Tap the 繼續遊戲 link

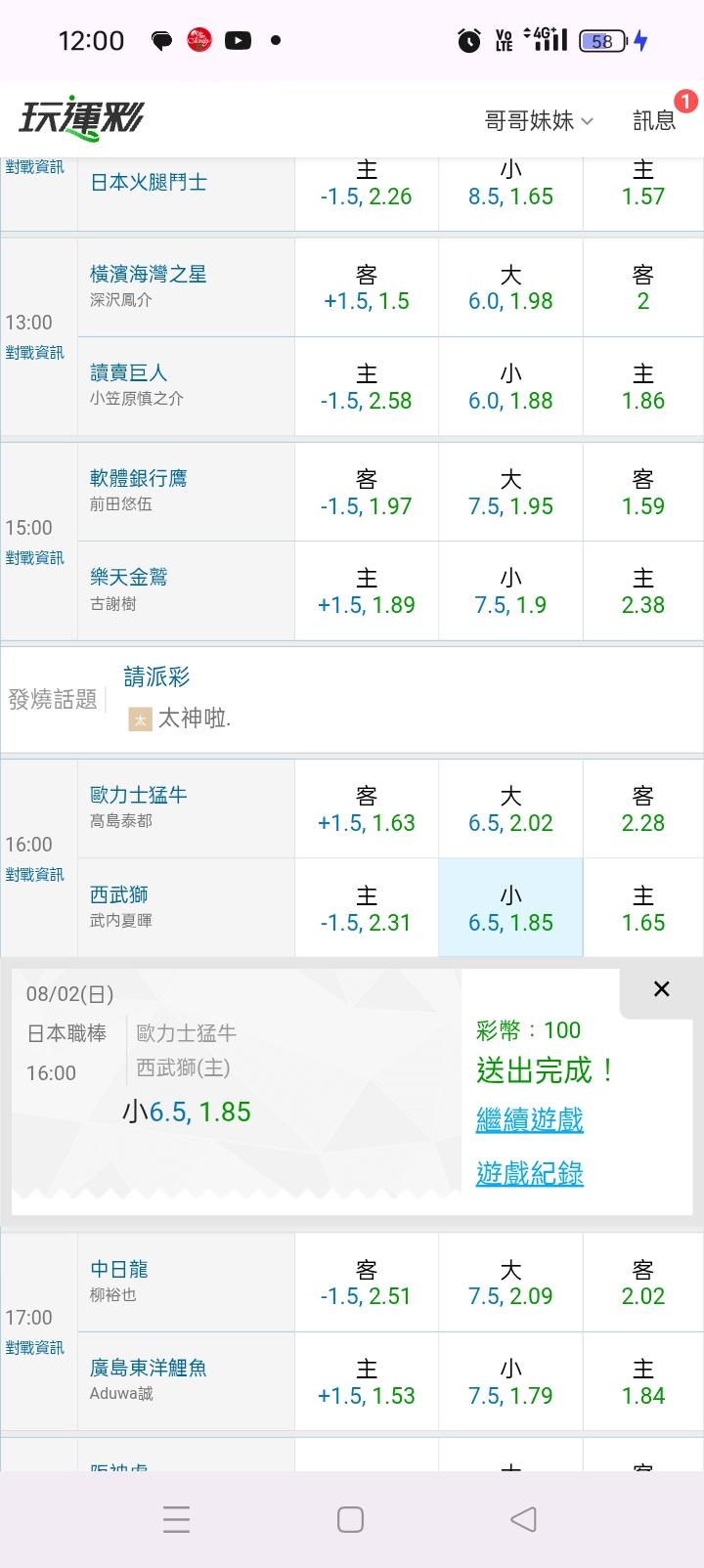[529, 1119]
